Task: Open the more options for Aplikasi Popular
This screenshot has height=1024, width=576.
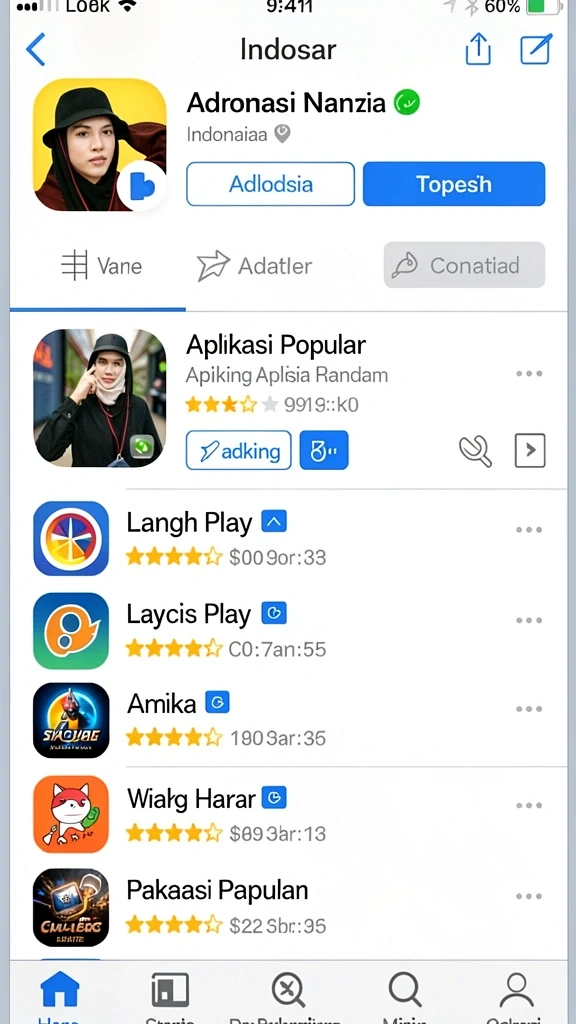Action: coord(529,374)
